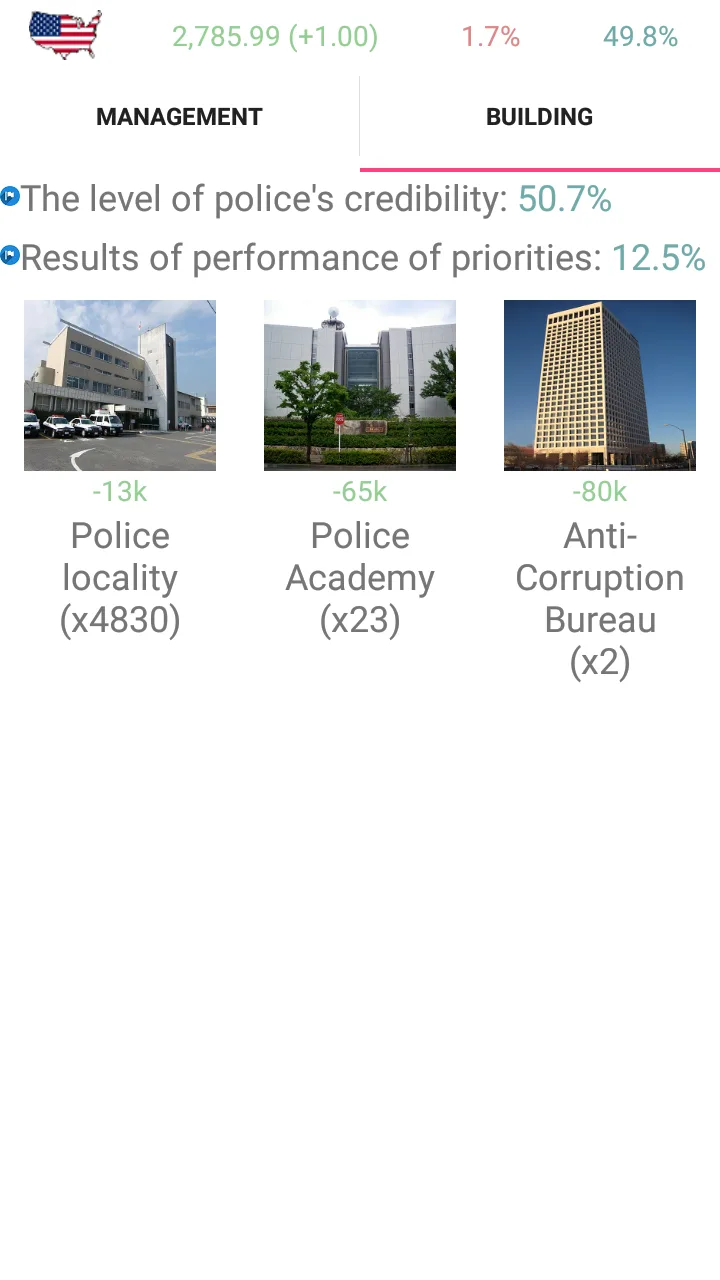Select the green treasury balance 2,785.99
The height and width of the screenshot is (1280, 720).
[274, 37]
